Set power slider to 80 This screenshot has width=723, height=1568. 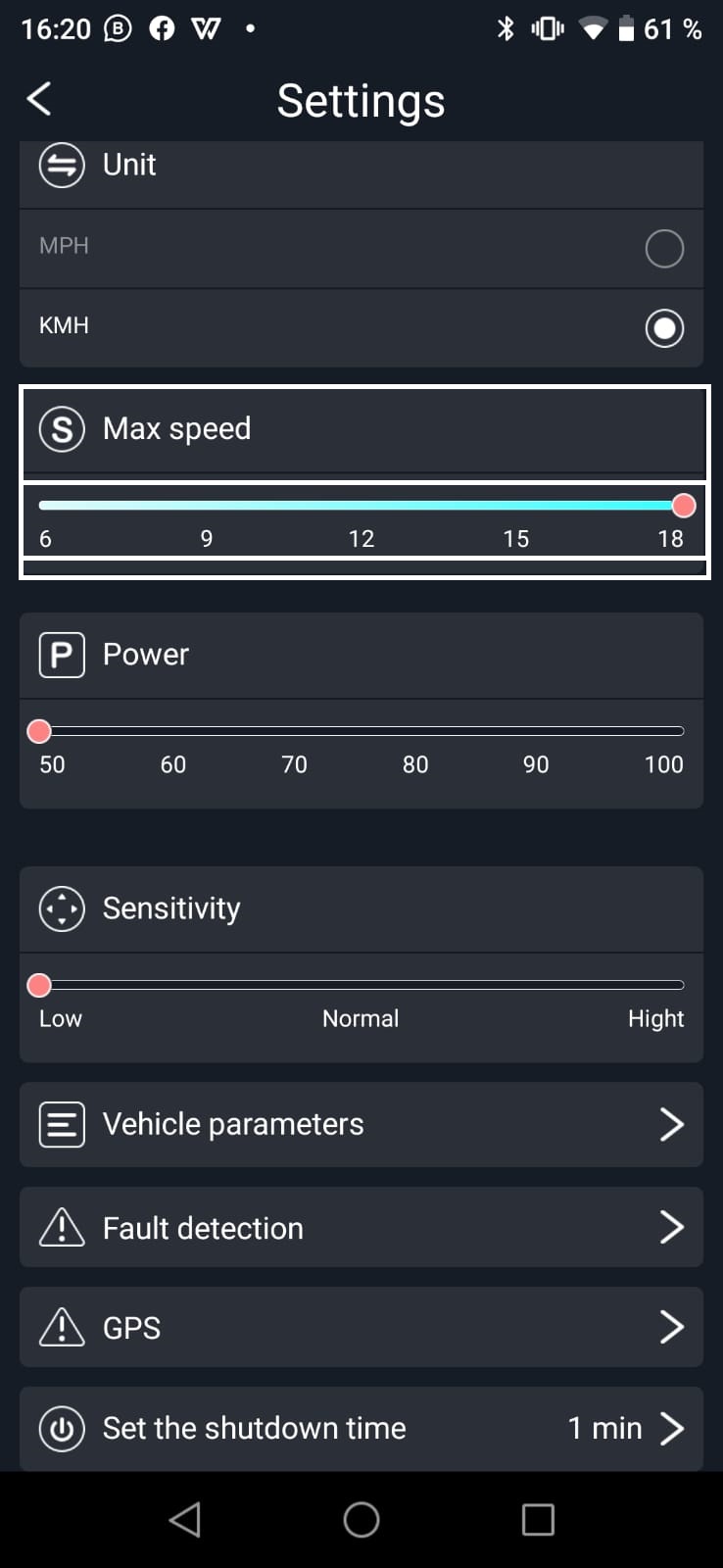pyautogui.click(x=415, y=731)
